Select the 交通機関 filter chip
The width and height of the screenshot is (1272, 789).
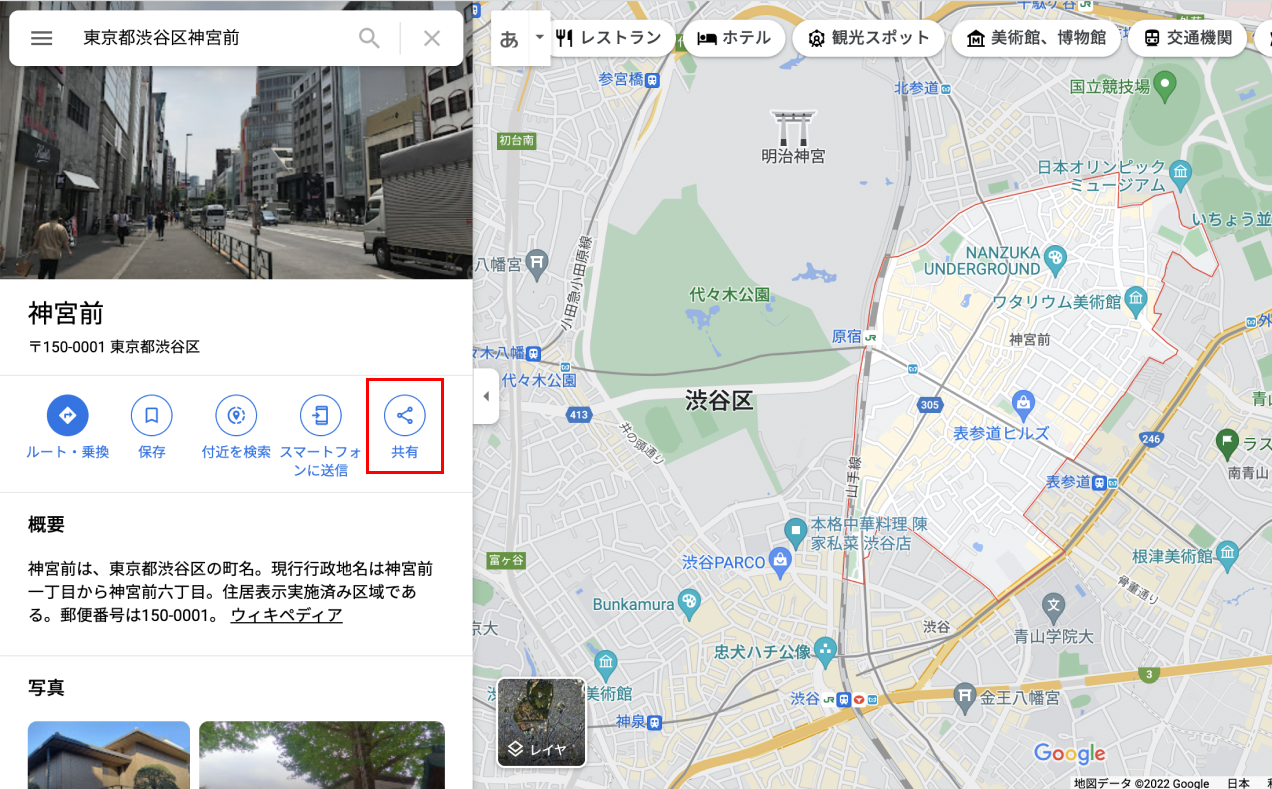click(x=1188, y=39)
